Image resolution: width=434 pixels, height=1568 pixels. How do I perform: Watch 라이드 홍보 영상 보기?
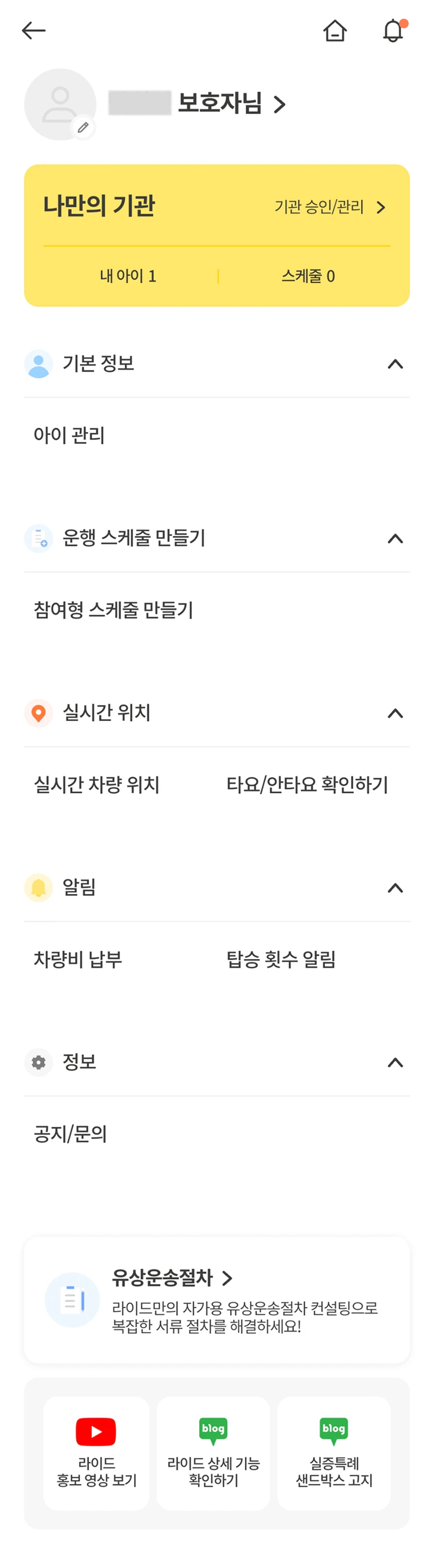tap(96, 1452)
